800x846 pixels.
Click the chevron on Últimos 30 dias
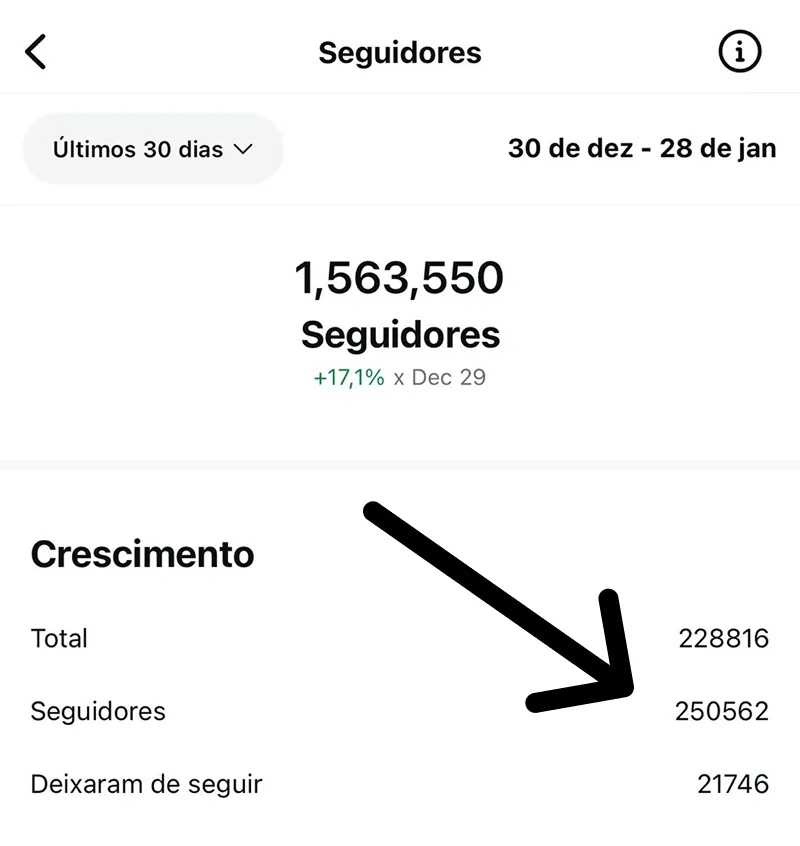241,149
